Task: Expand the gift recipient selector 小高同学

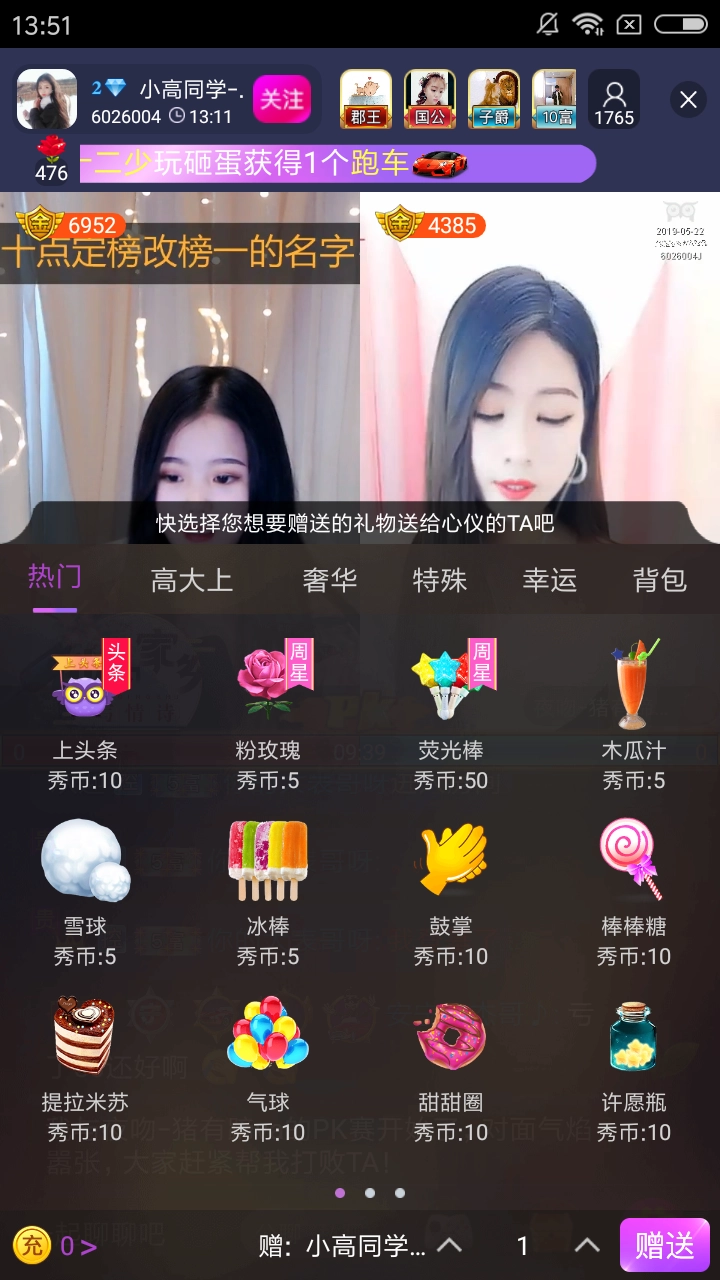Action: tap(365, 1246)
